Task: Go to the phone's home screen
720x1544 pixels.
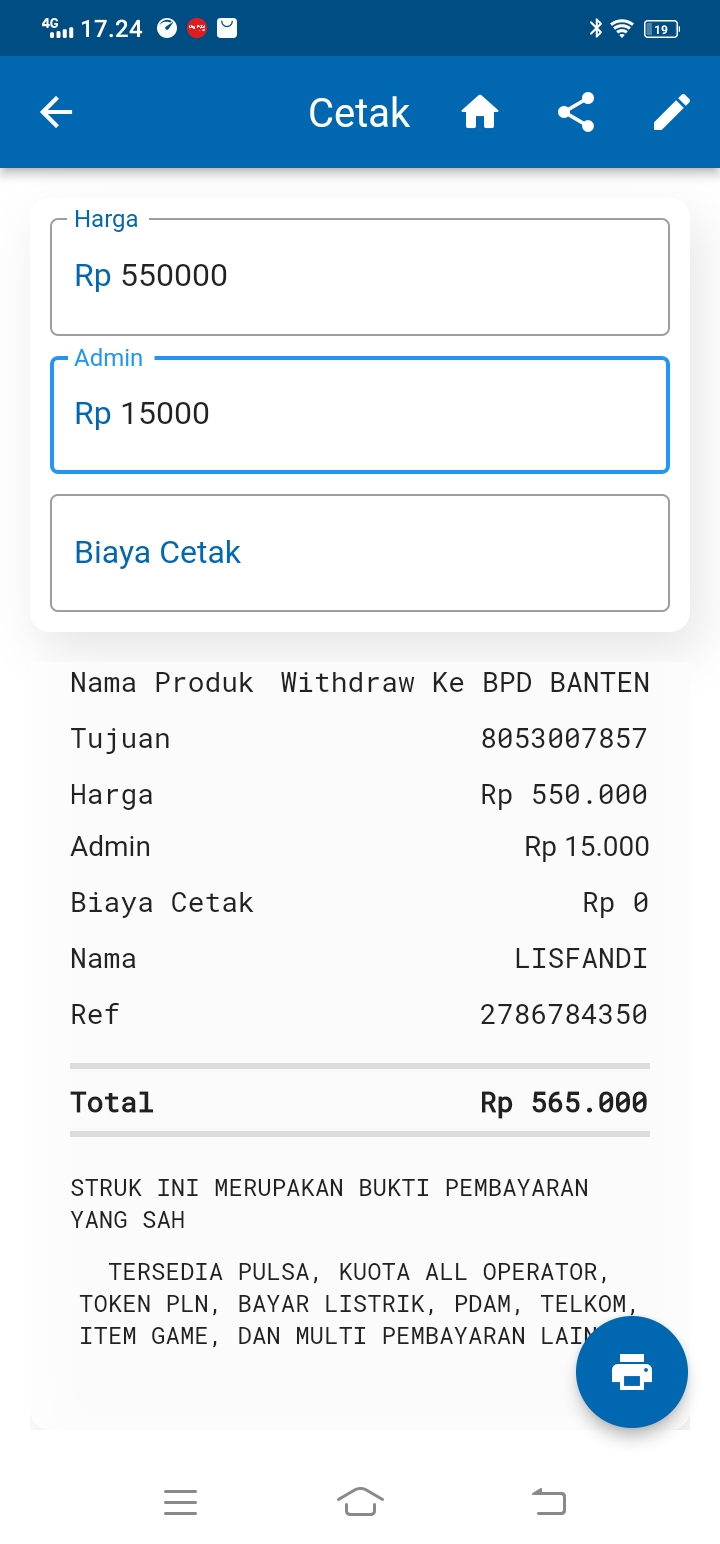Action: click(361, 1502)
